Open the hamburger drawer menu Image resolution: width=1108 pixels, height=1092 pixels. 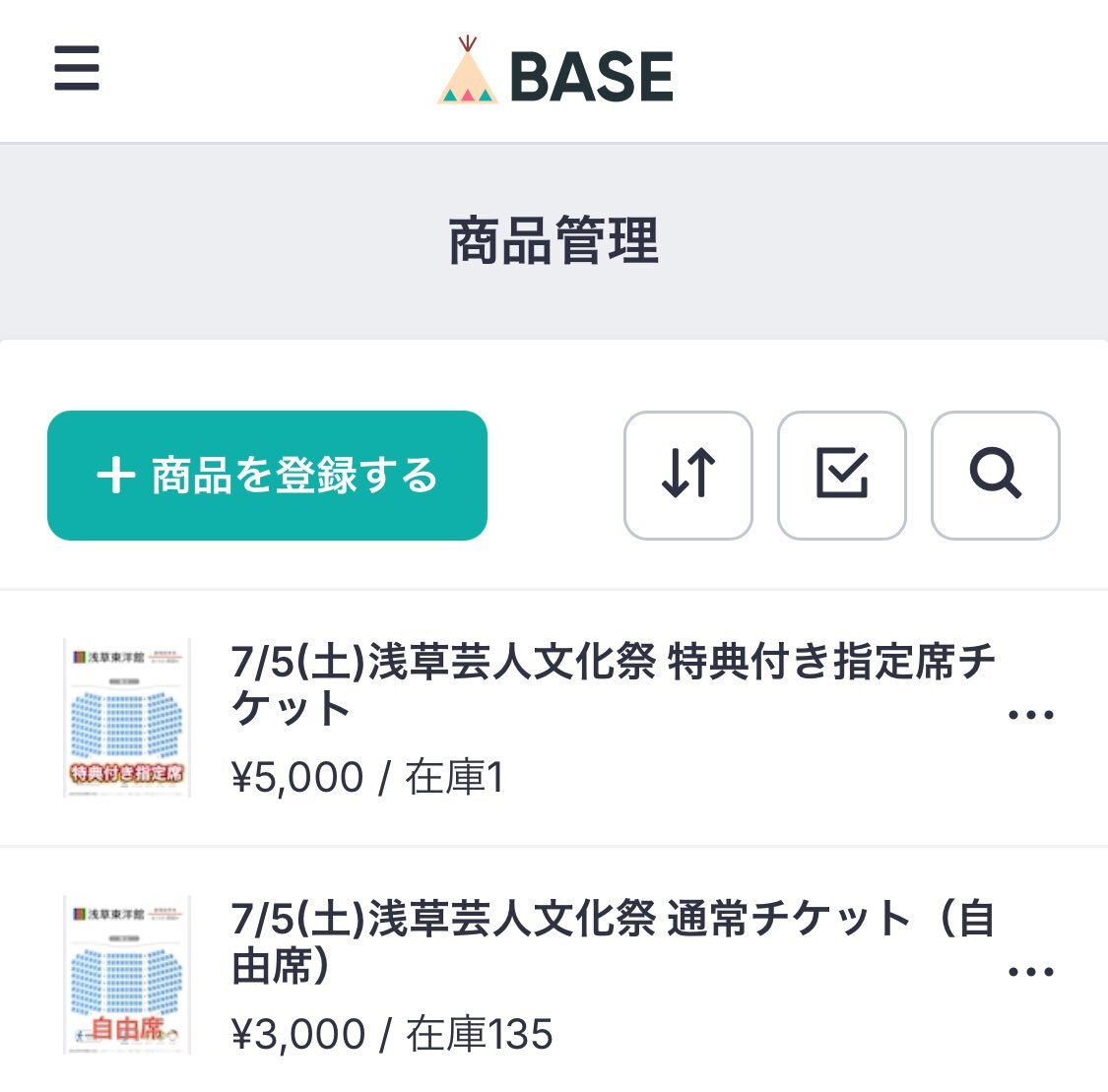(x=77, y=68)
